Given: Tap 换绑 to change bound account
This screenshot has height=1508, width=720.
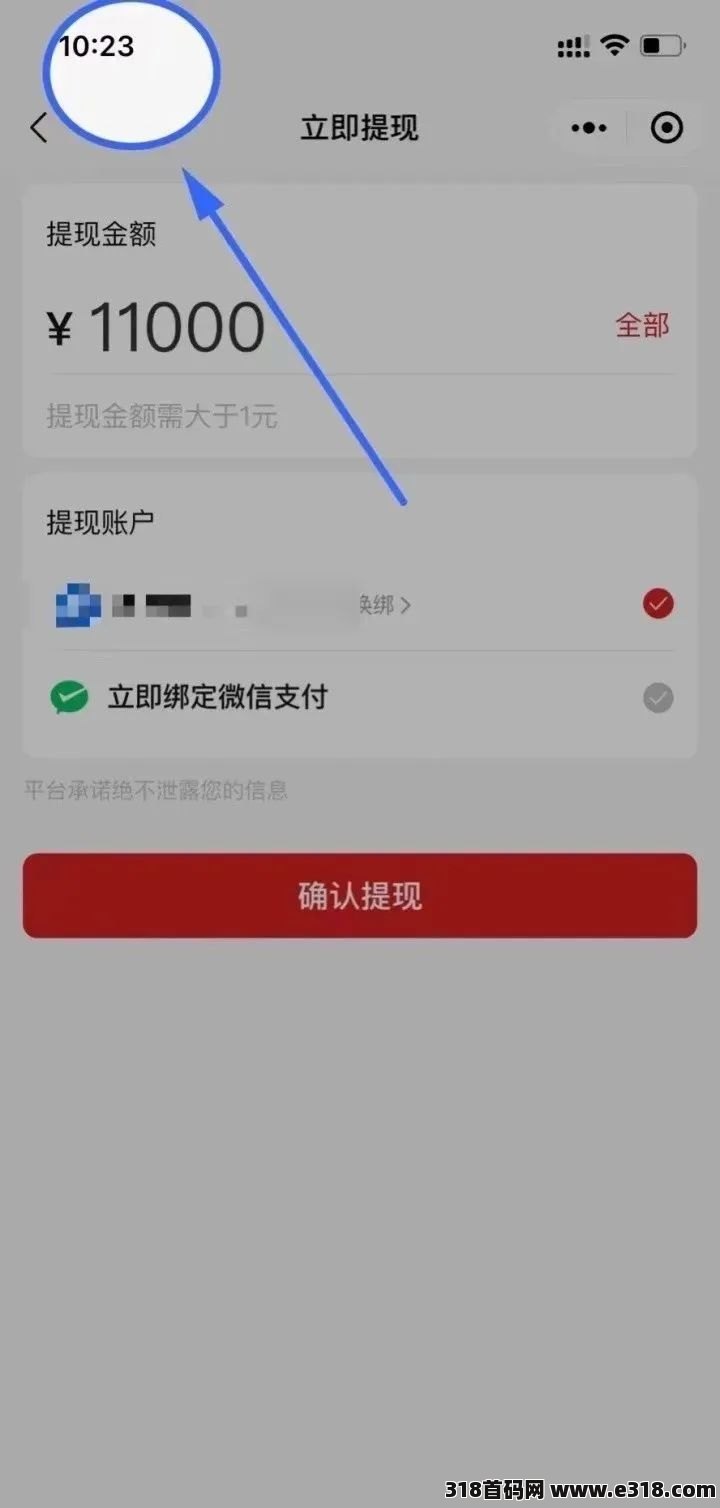Looking at the screenshot, I should [x=382, y=604].
